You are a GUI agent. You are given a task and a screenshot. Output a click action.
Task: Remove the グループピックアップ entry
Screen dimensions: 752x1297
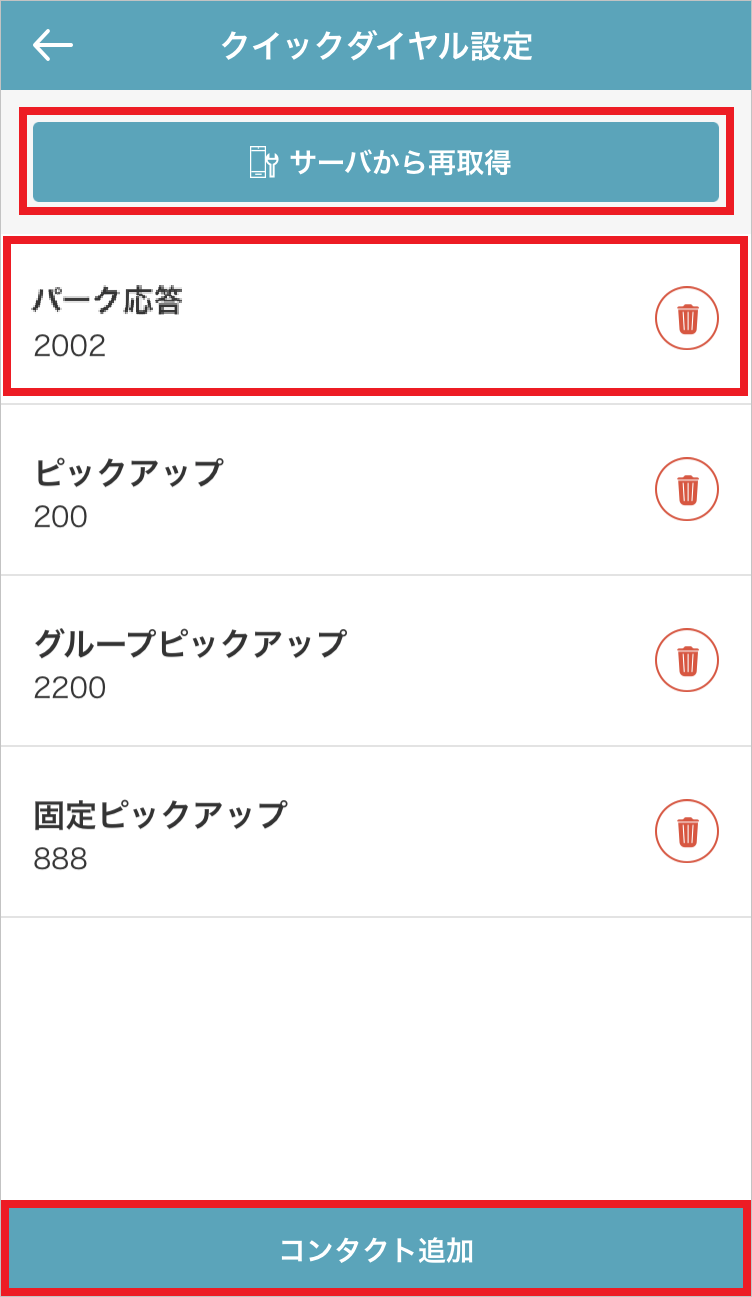(x=687, y=661)
